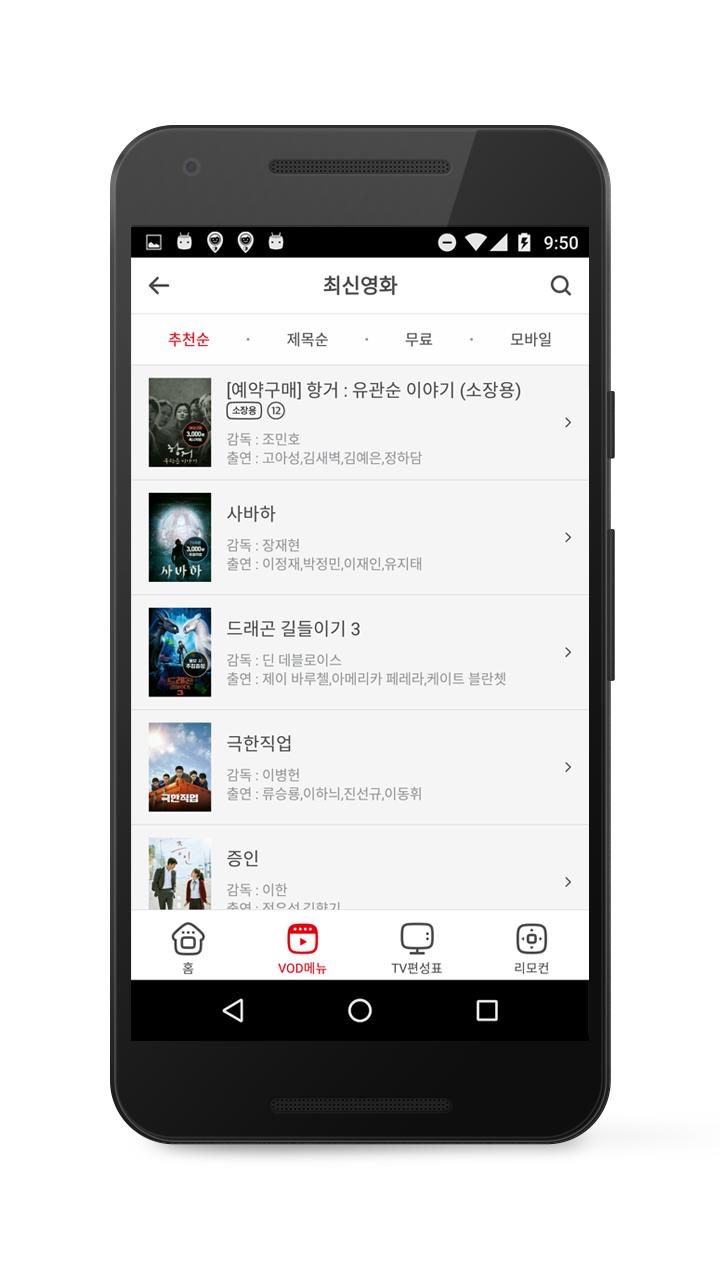Tap the Android home button
The height and width of the screenshot is (1280, 720).
point(360,1010)
